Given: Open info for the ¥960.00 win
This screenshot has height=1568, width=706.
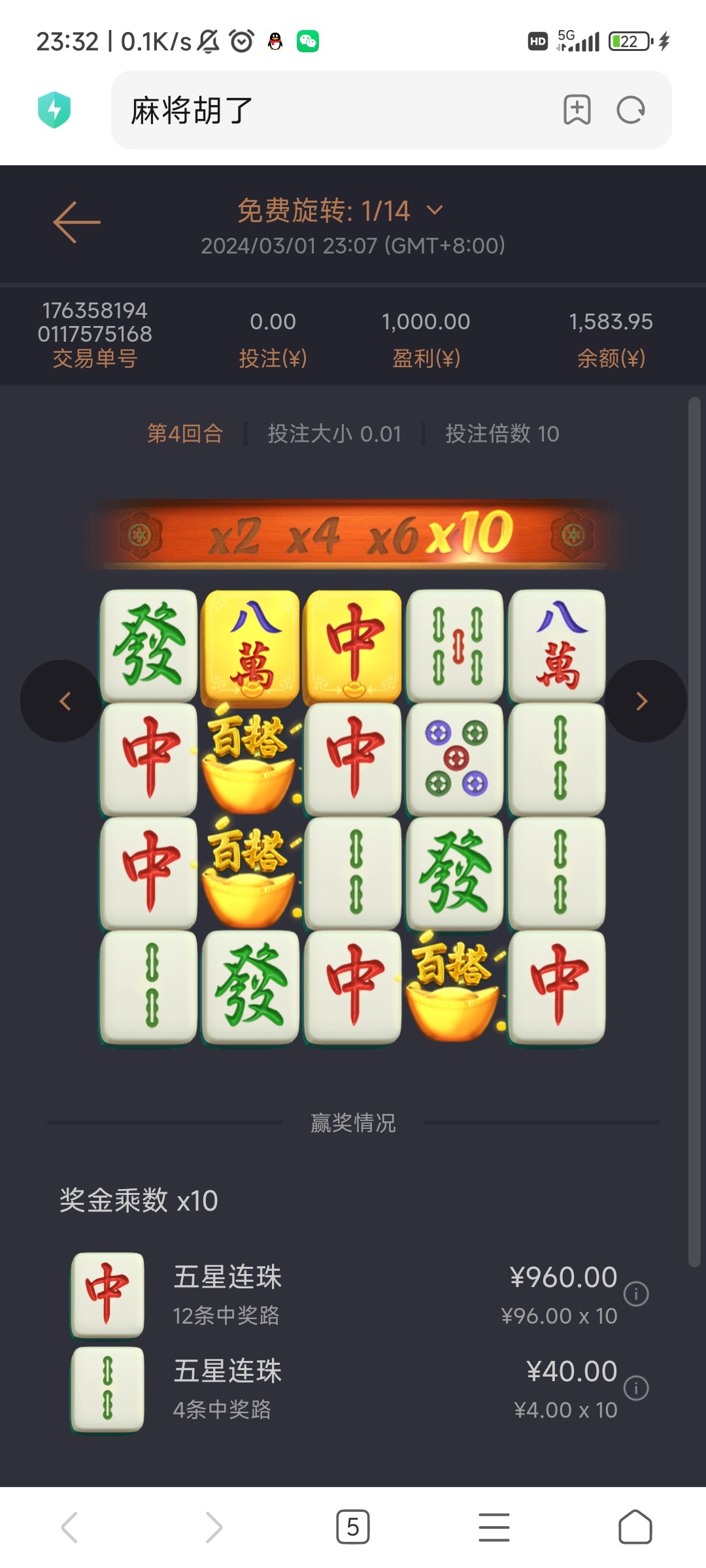Looking at the screenshot, I should pos(636,1294).
